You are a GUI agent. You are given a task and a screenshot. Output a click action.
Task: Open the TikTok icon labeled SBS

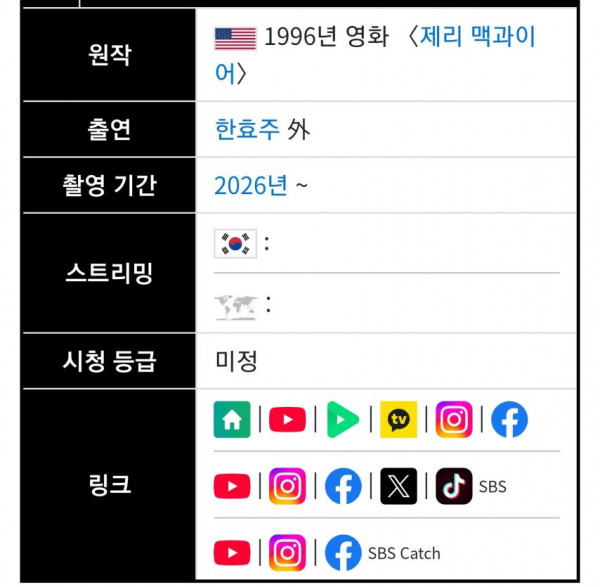pyautogui.click(x=454, y=486)
